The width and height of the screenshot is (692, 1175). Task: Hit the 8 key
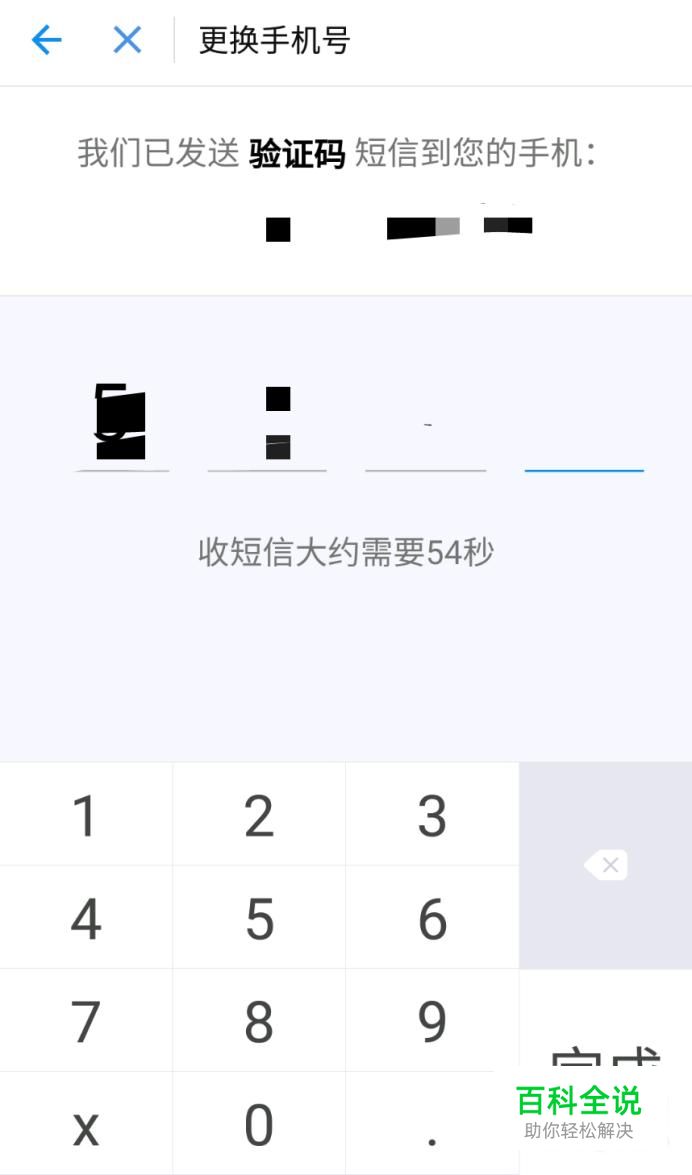(259, 1021)
